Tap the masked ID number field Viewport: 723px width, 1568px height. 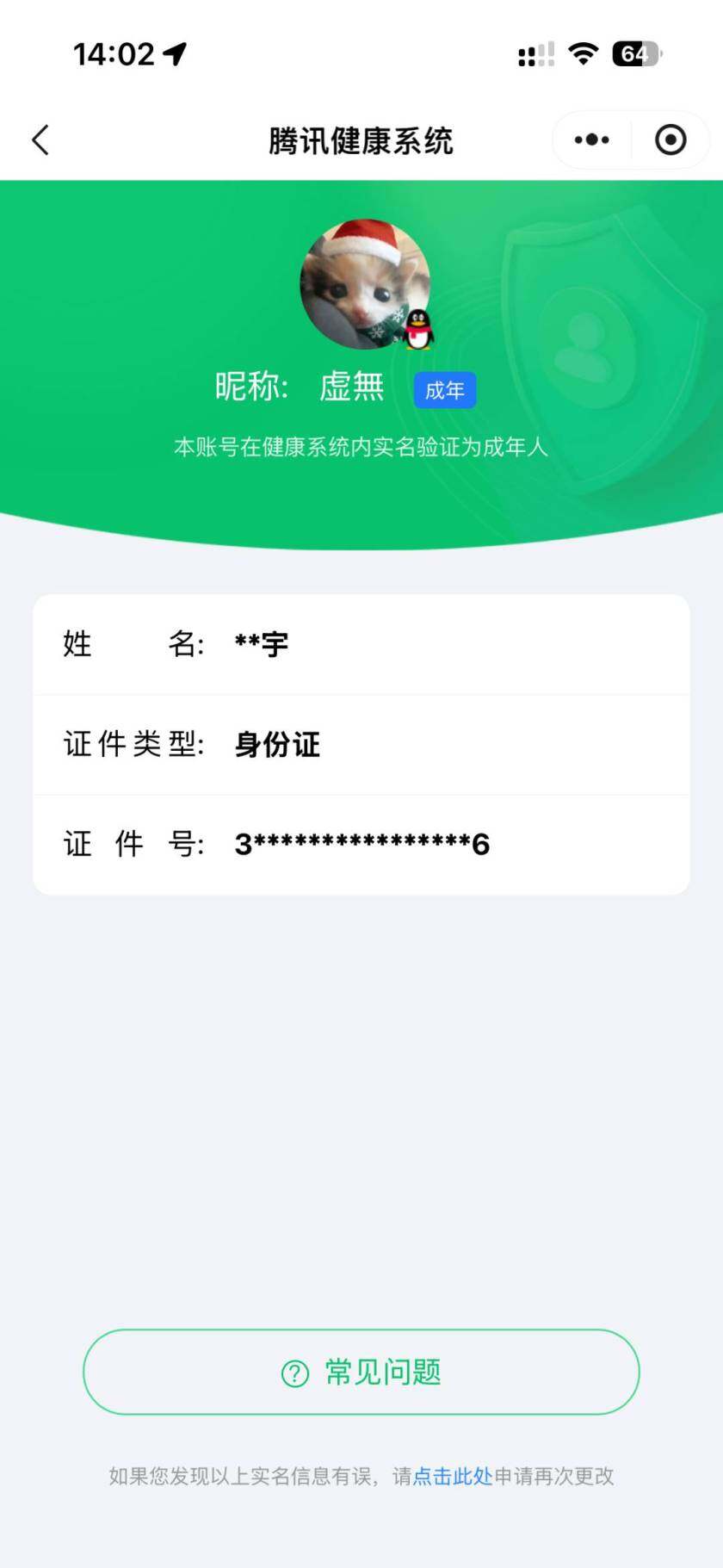point(361,845)
